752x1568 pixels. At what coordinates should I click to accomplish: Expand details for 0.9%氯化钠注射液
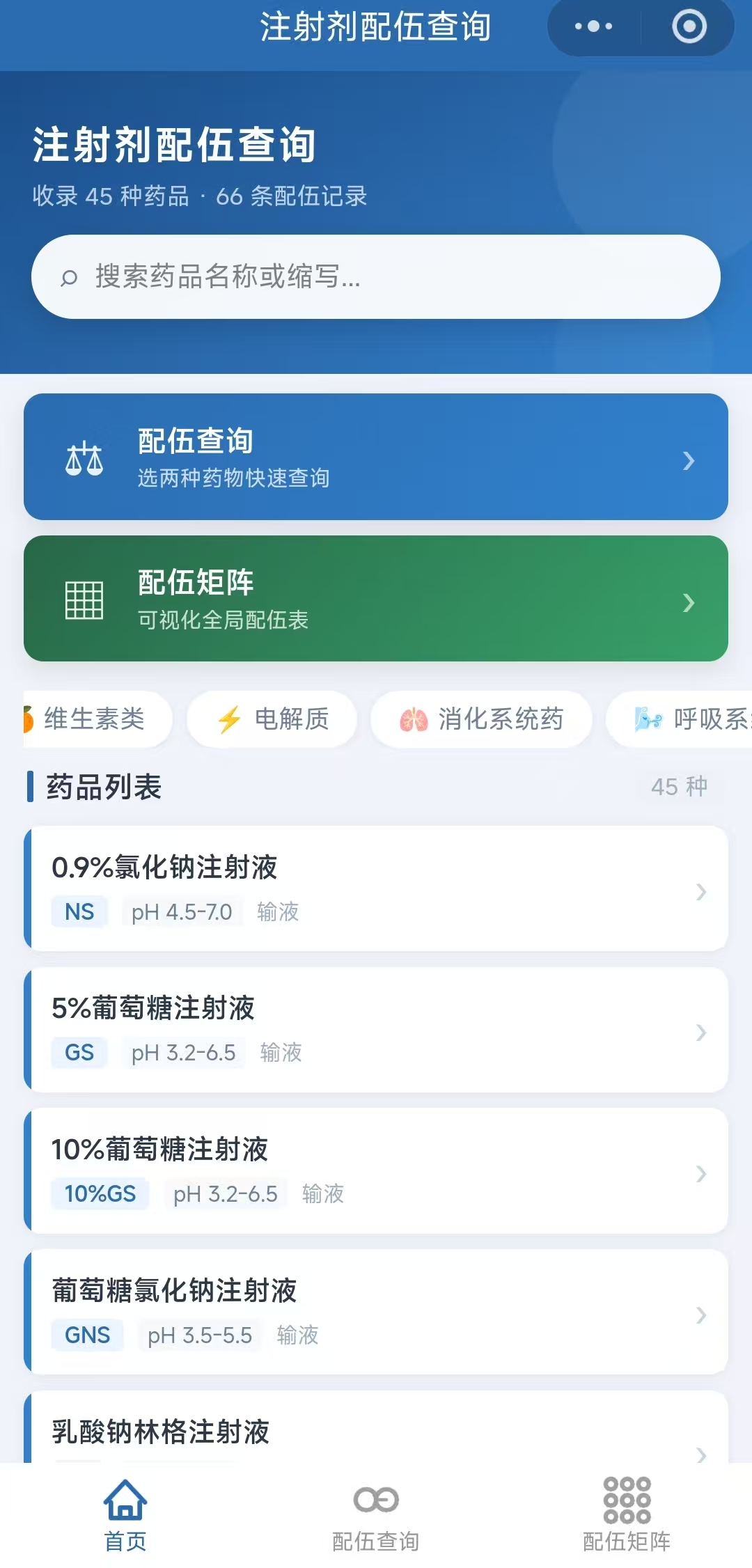tap(376, 890)
